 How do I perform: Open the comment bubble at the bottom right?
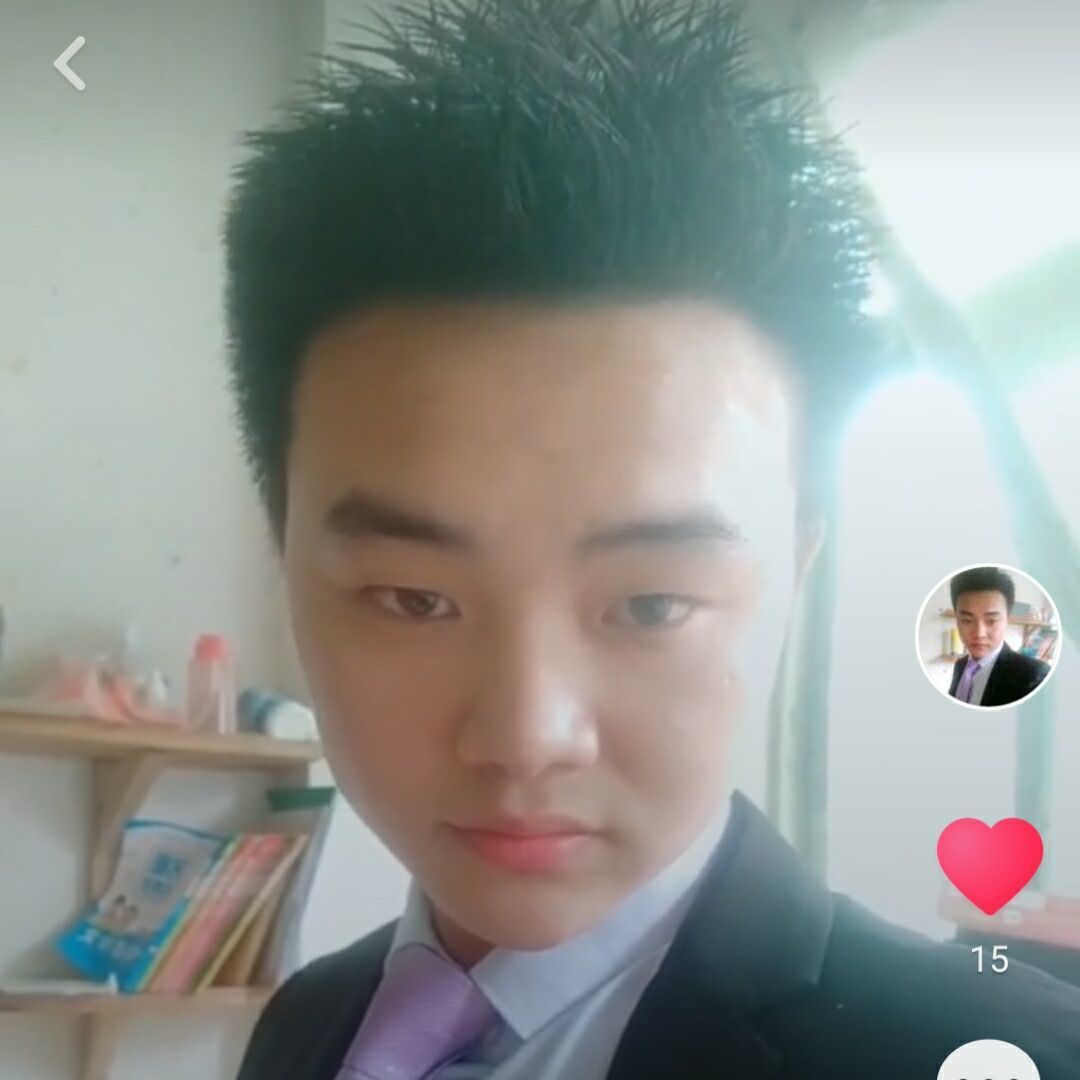pos(989,1064)
